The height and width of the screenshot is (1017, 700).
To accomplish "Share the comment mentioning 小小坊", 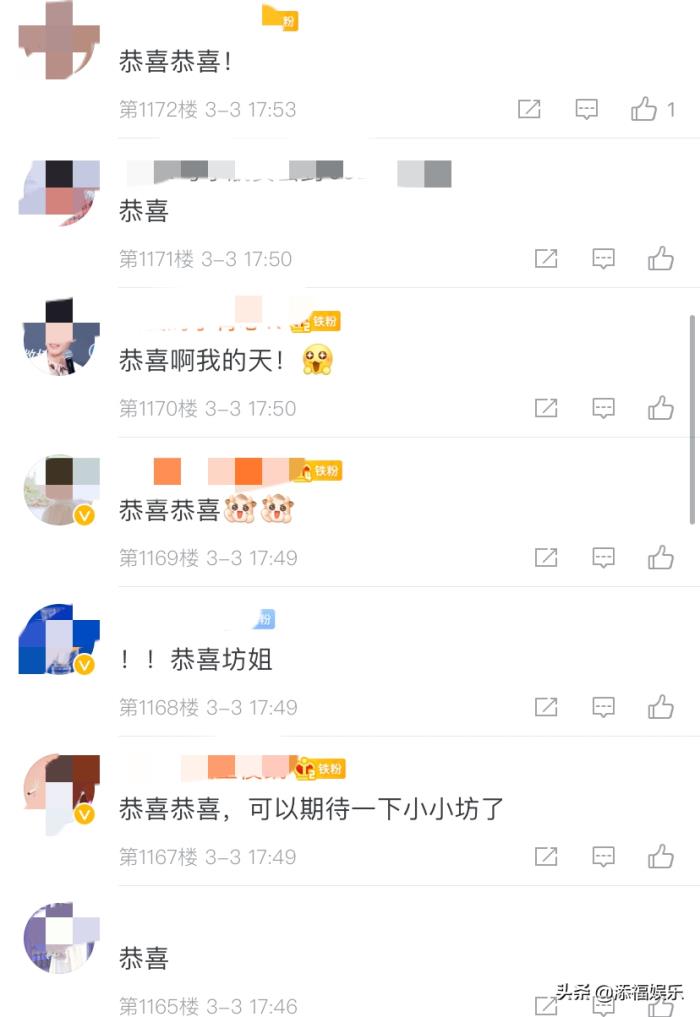I will tap(546, 856).
